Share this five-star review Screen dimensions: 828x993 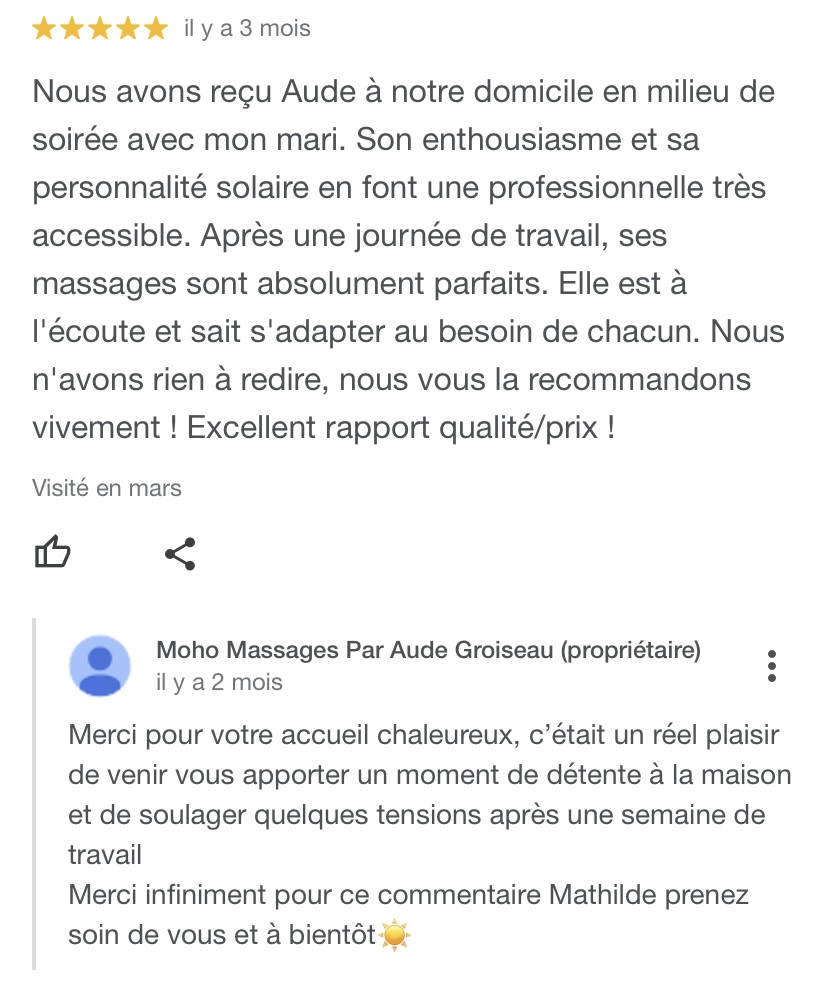tap(179, 553)
